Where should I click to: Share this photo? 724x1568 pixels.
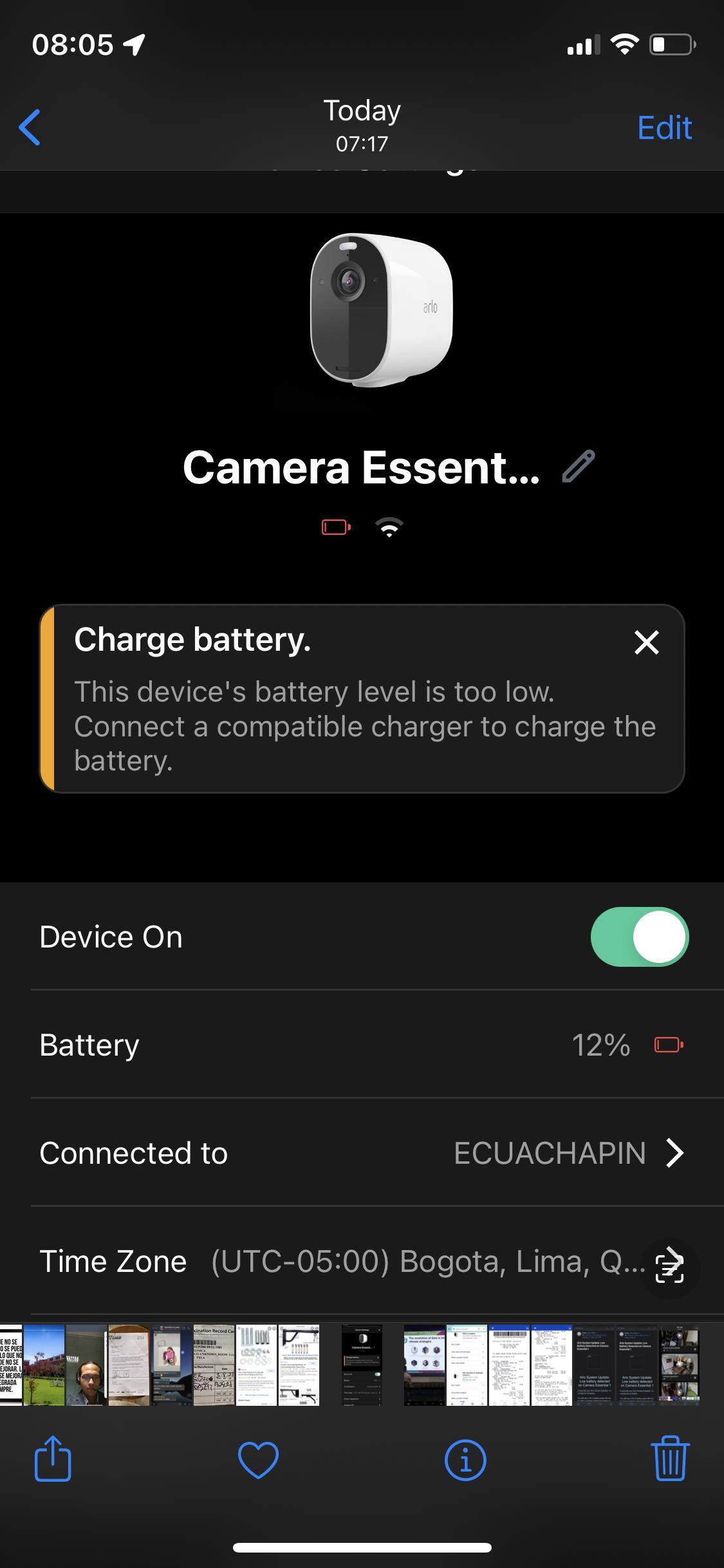[53, 1459]
